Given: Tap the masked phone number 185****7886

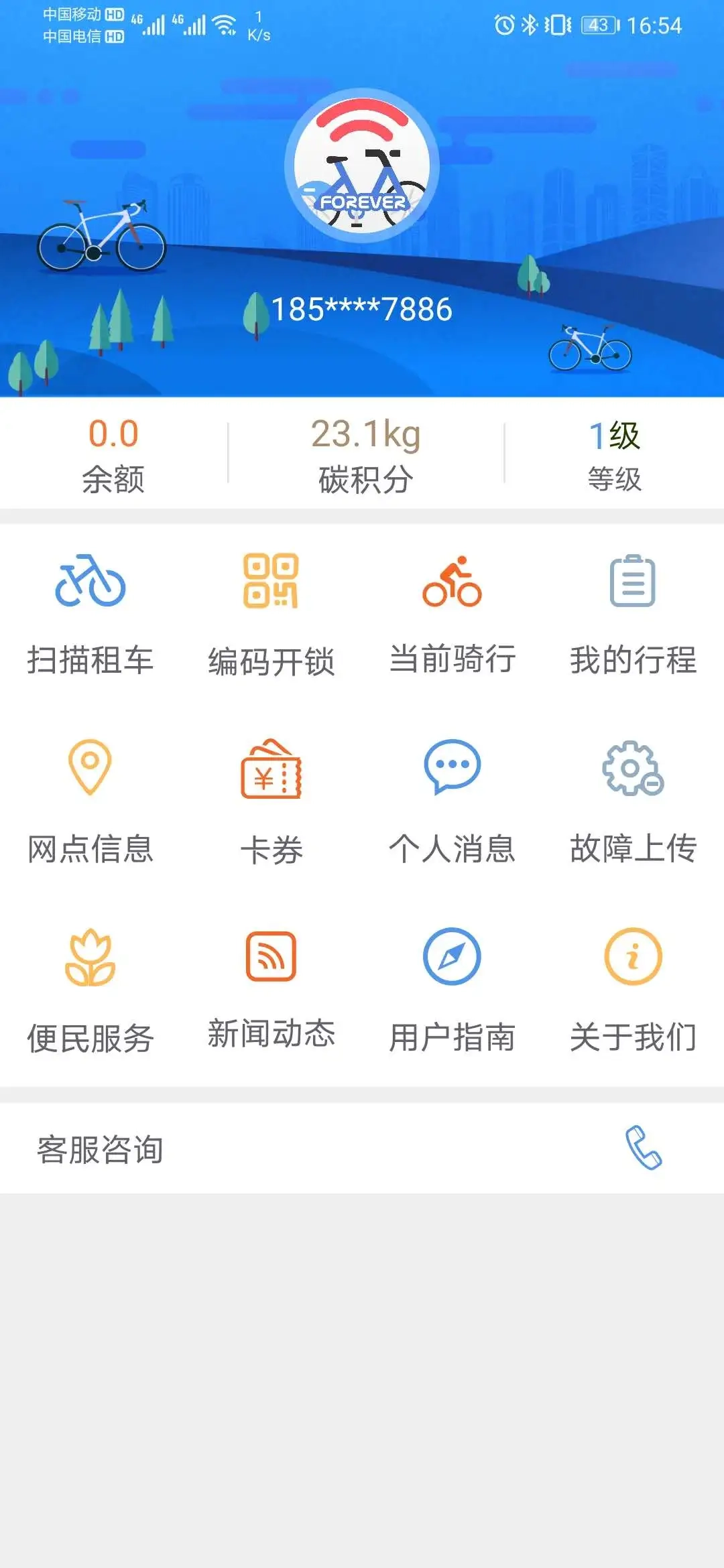Looking at the screenshot, I should (361, 308).
